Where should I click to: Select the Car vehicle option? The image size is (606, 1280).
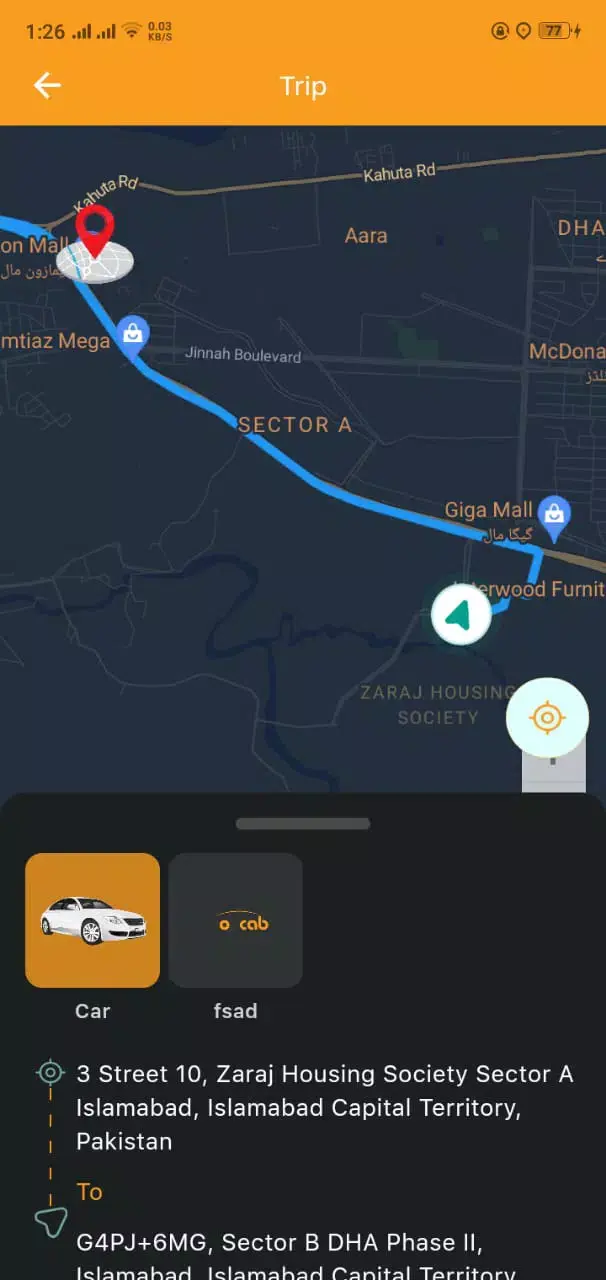tap(92, 920)
